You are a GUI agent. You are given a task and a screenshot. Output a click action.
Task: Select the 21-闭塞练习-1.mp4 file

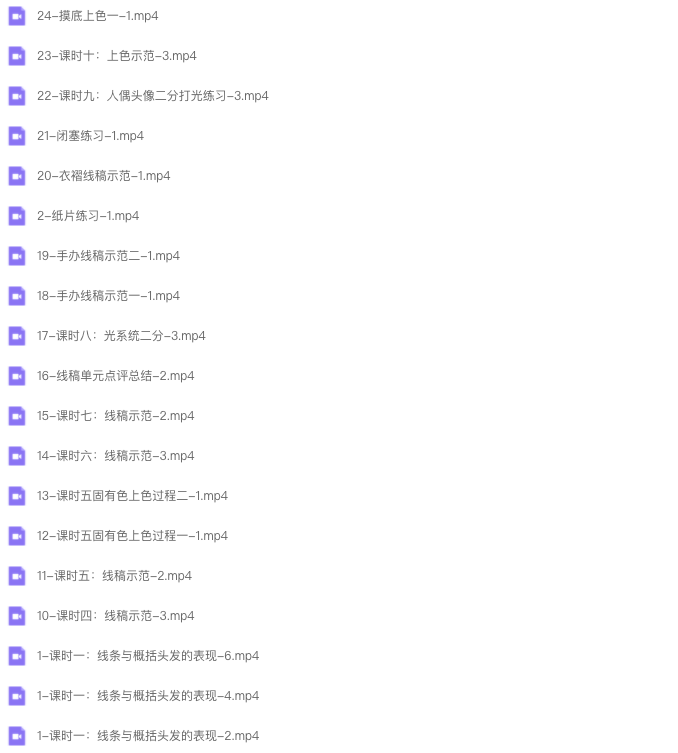tap(90, 136)
